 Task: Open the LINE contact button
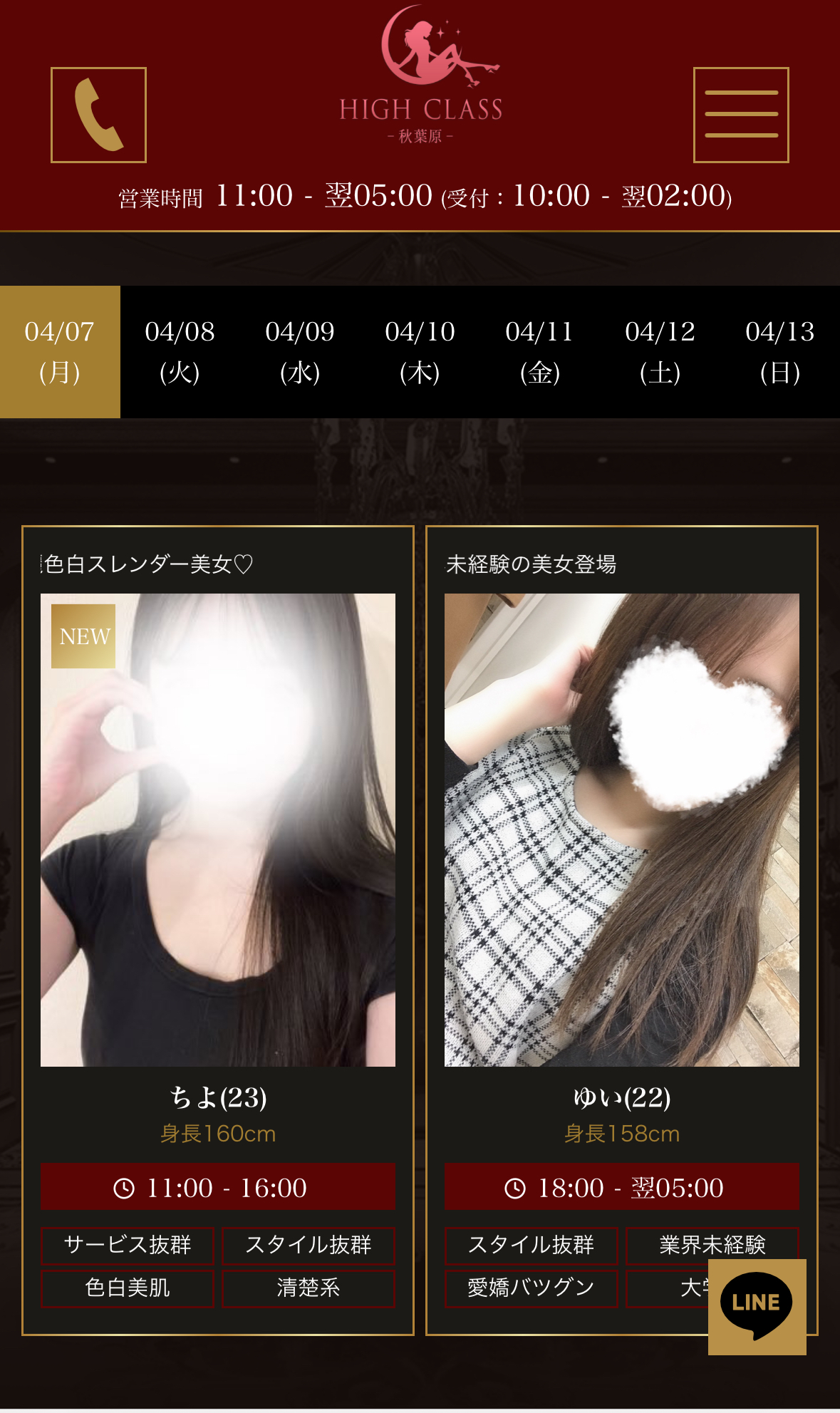click(757, 1306)
